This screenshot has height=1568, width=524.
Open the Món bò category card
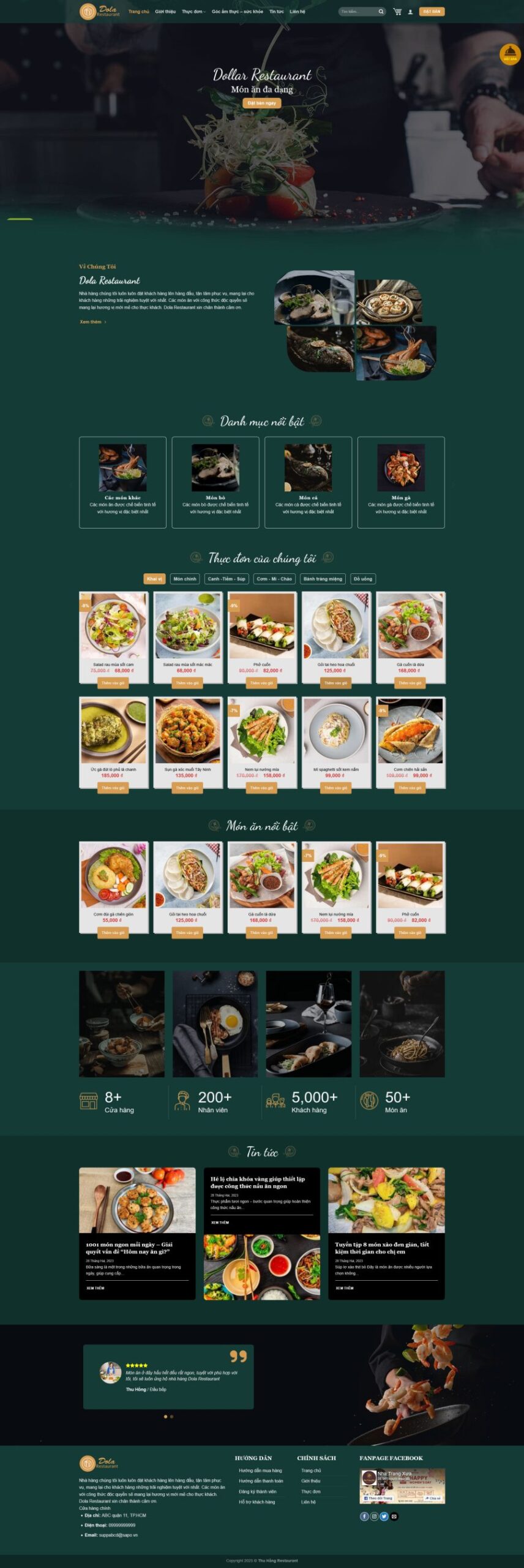tap(215, 482)
